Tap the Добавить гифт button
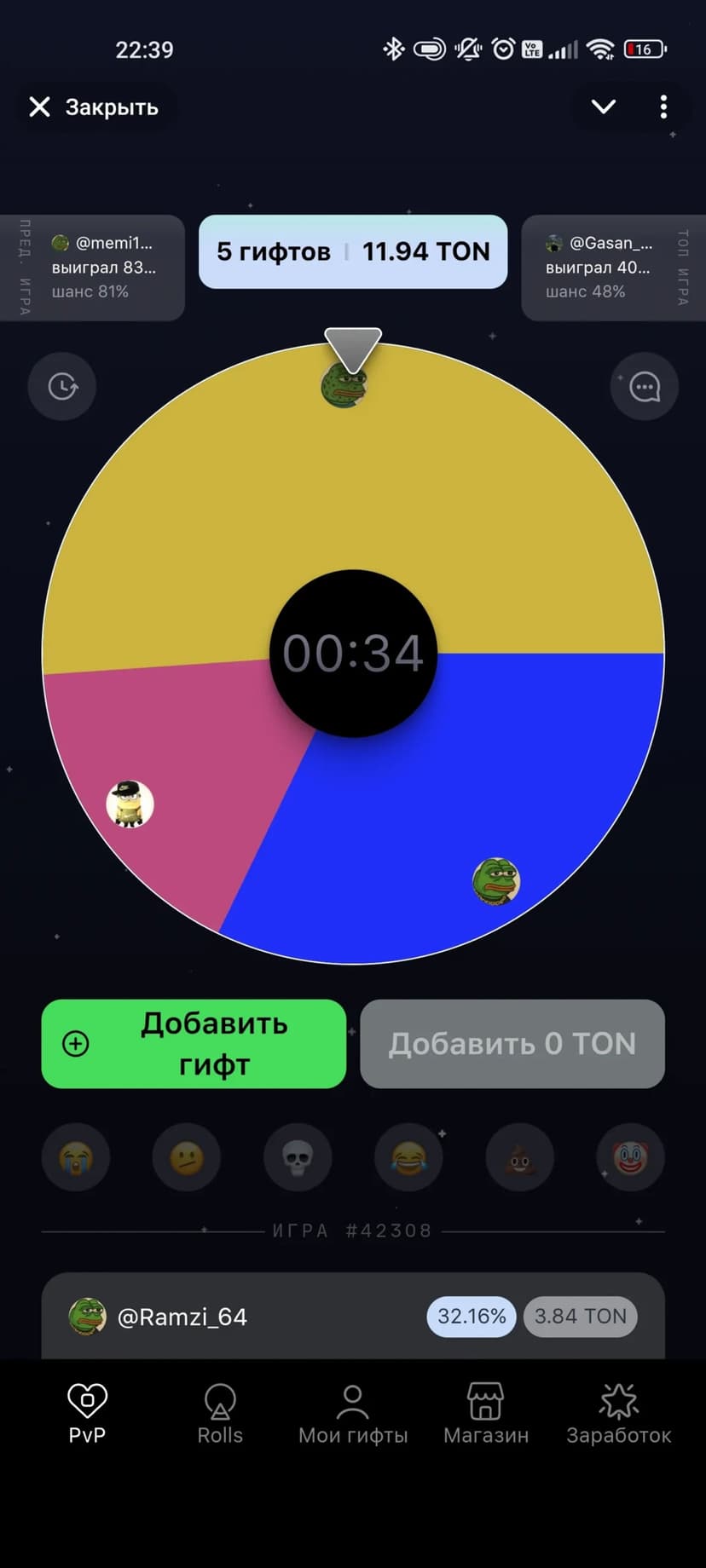The image size is (706, 1568). (x=194, y=1044)
